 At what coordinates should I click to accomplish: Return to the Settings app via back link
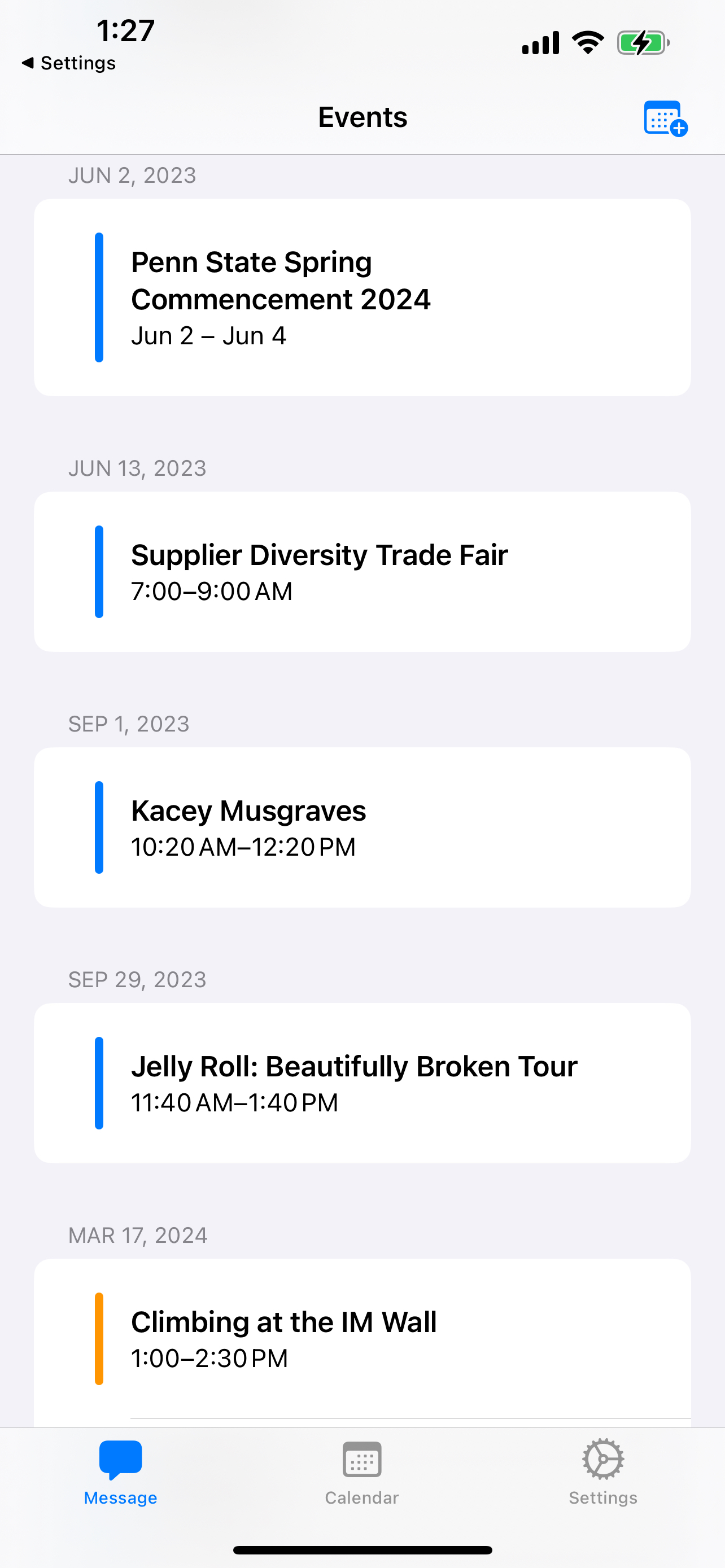pyautogui.click(x=69, y=63)
